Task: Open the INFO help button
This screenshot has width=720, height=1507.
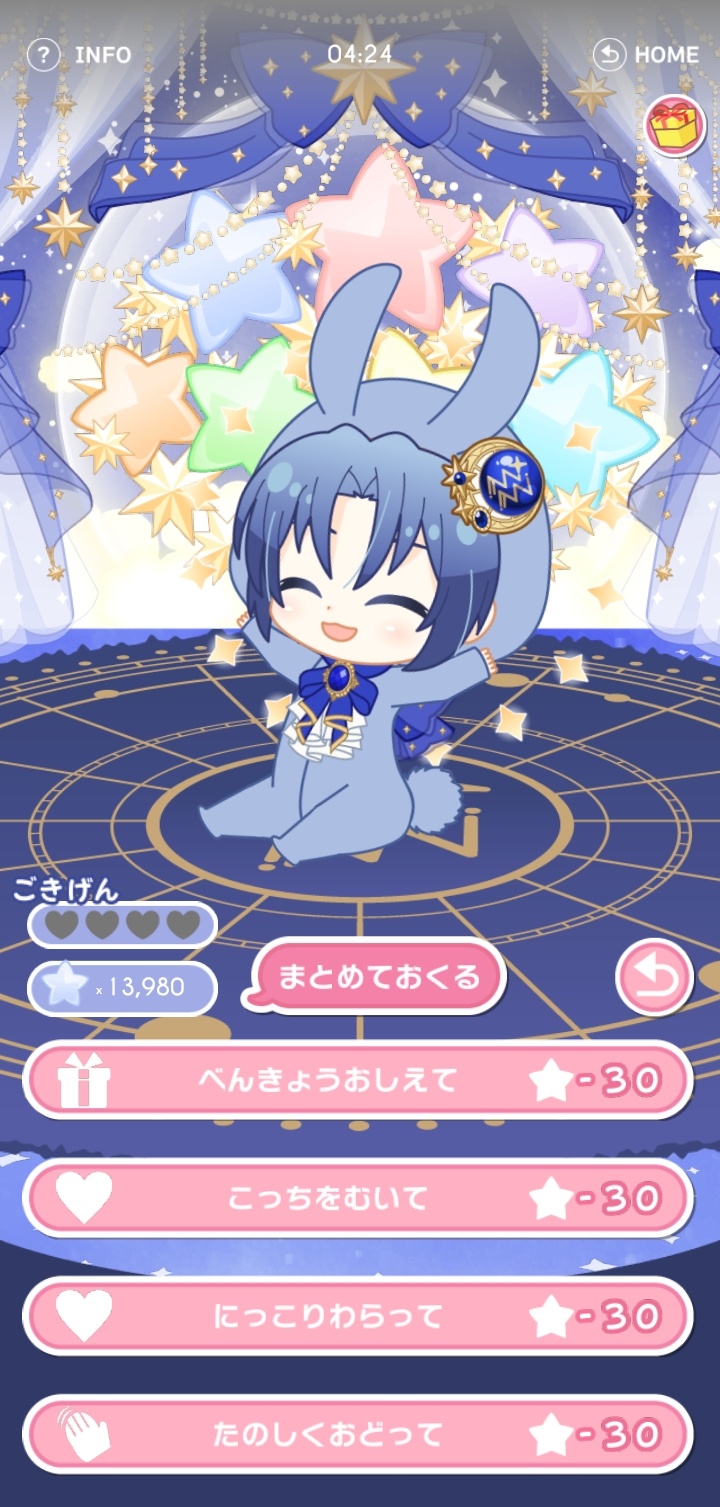Action: 79,54
